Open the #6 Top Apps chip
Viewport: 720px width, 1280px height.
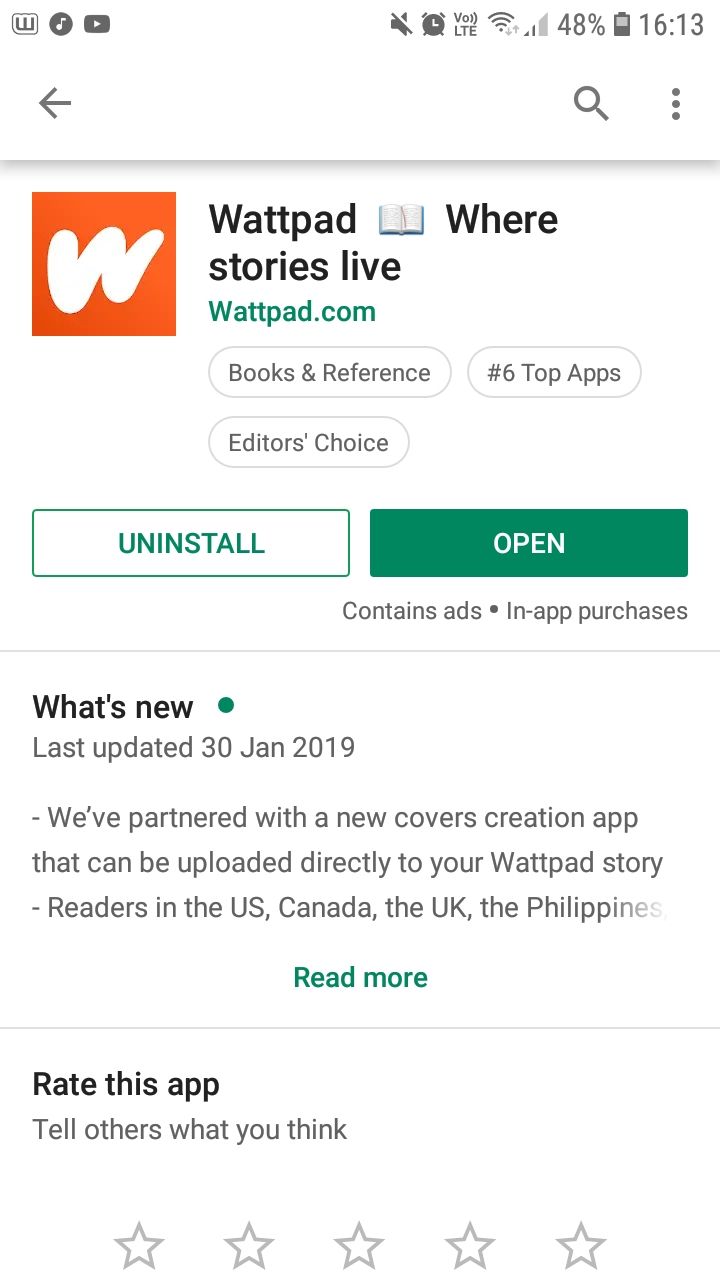click(554, 373)
